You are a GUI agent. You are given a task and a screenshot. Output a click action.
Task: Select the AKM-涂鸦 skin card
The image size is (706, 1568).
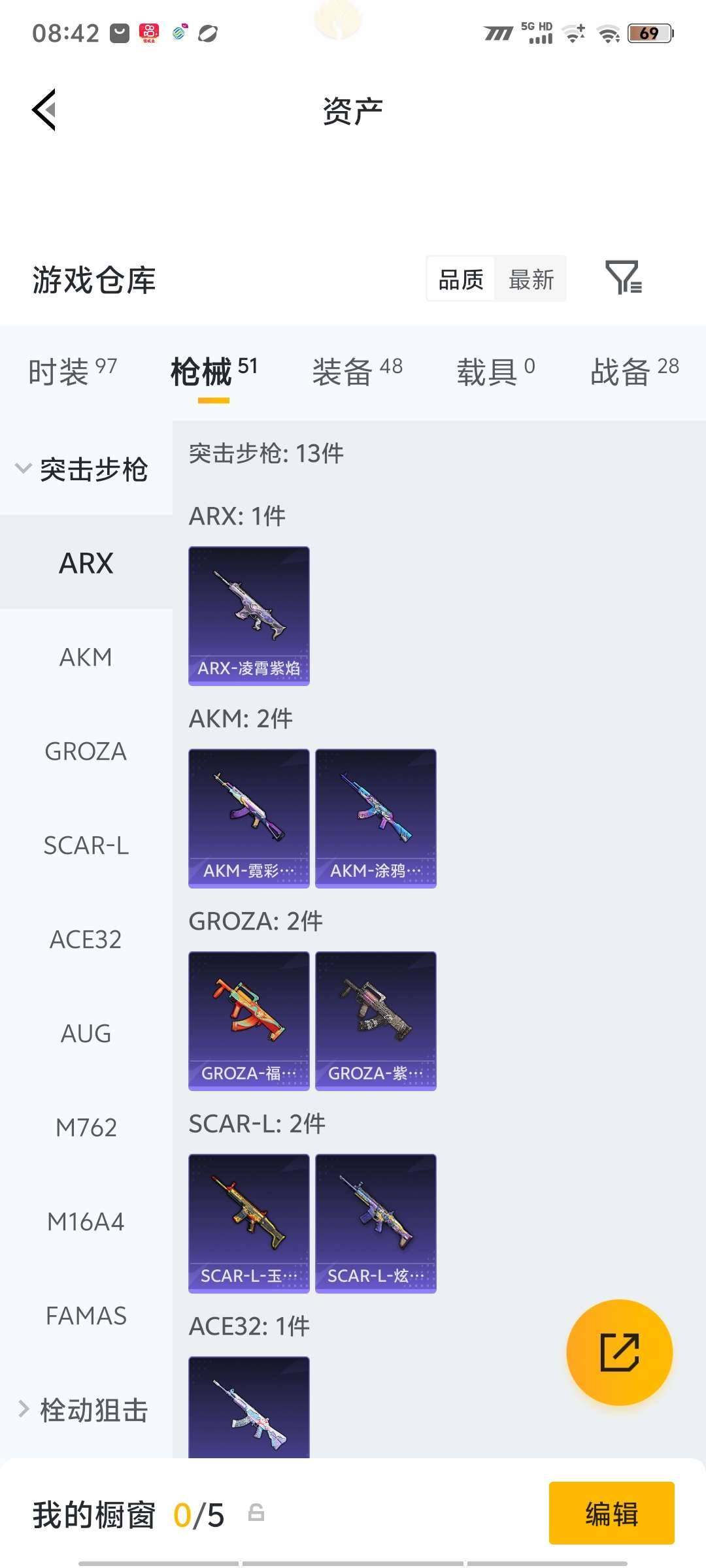pos(375,819)
